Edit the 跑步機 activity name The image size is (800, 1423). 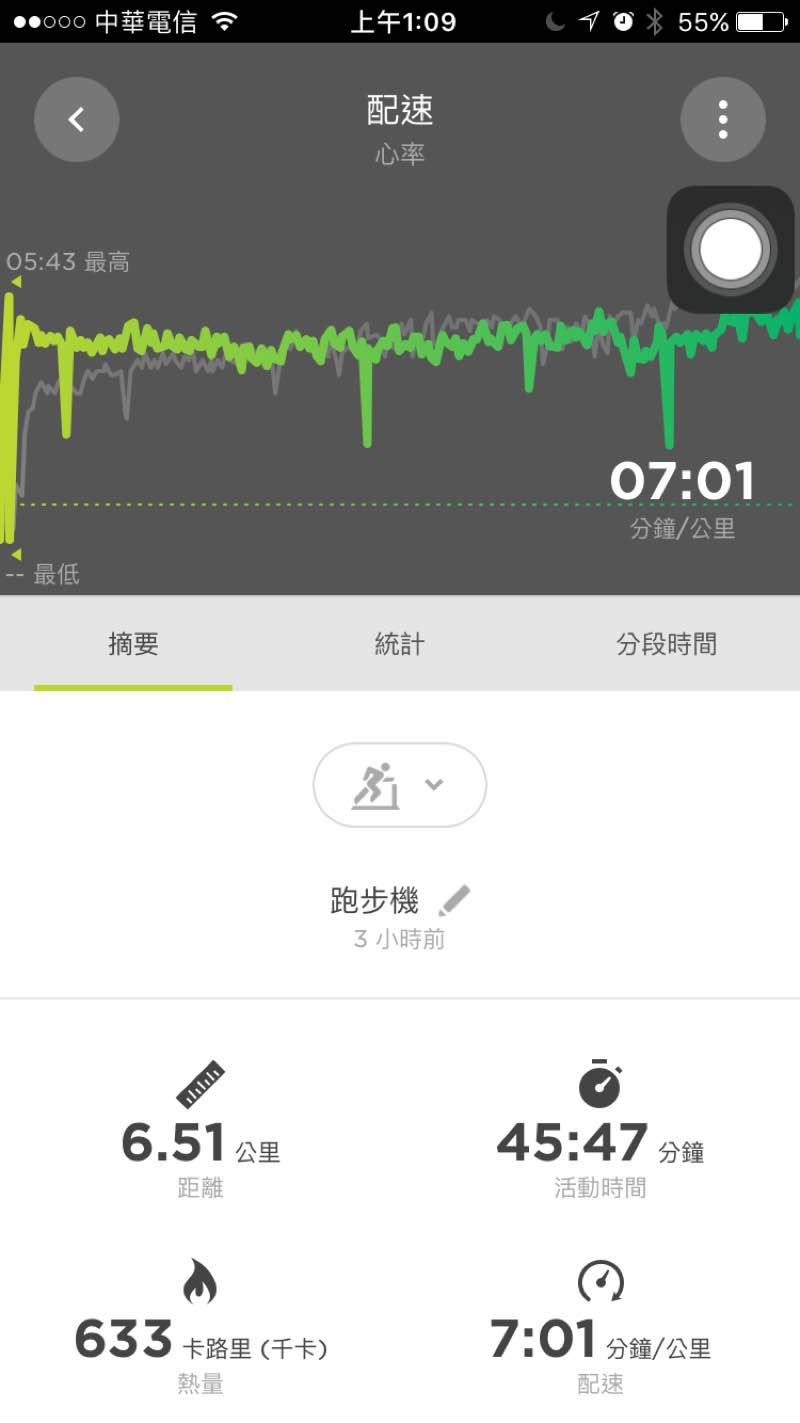[453, 901]
